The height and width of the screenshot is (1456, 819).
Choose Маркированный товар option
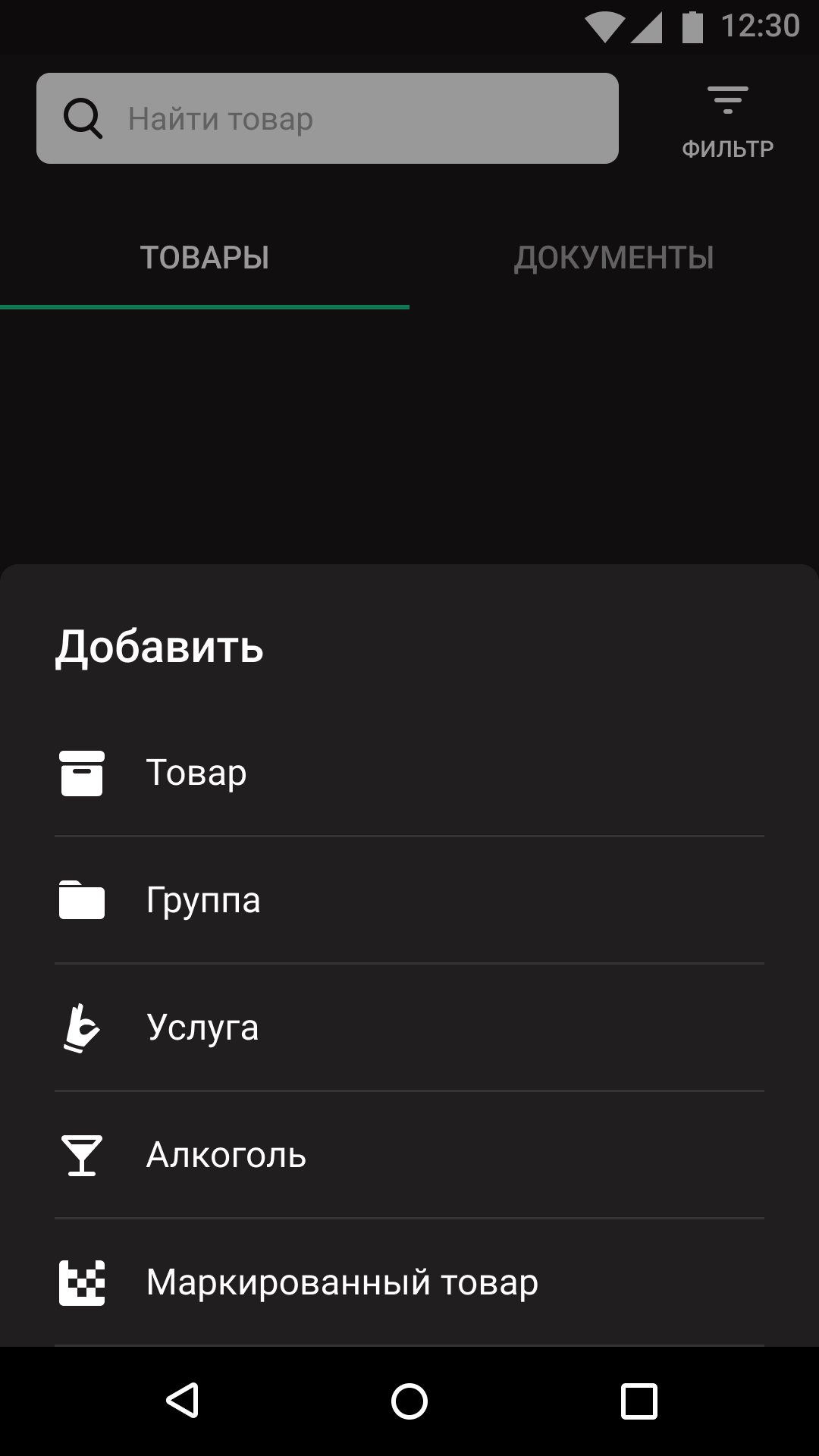(409, 1282)
